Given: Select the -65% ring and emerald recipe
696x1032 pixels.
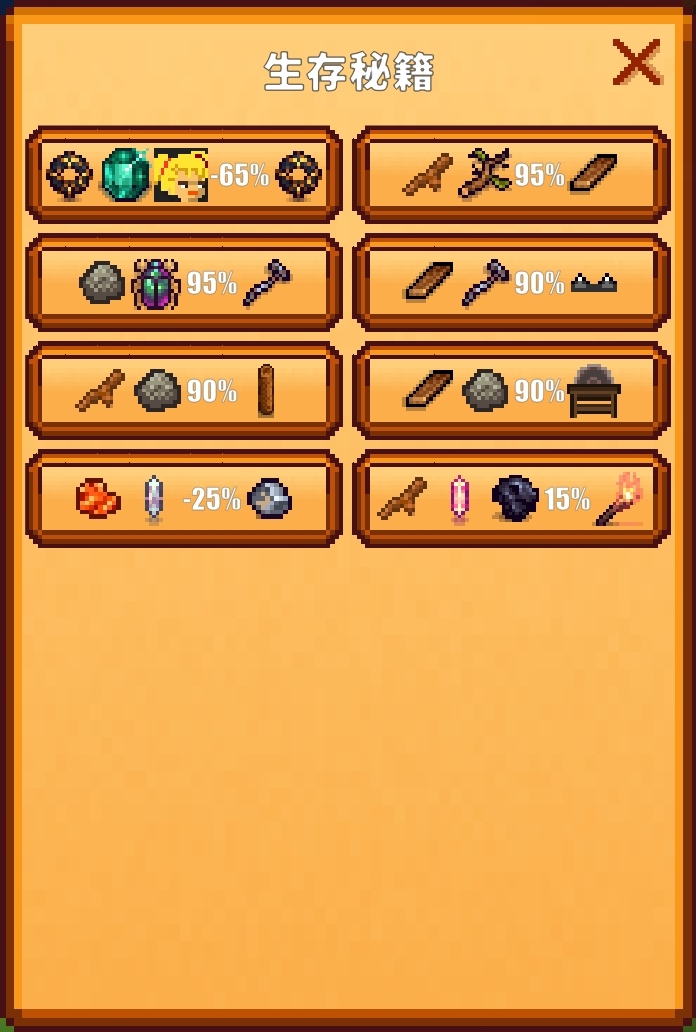Looking at the screenshot, I should pos(183,175).
